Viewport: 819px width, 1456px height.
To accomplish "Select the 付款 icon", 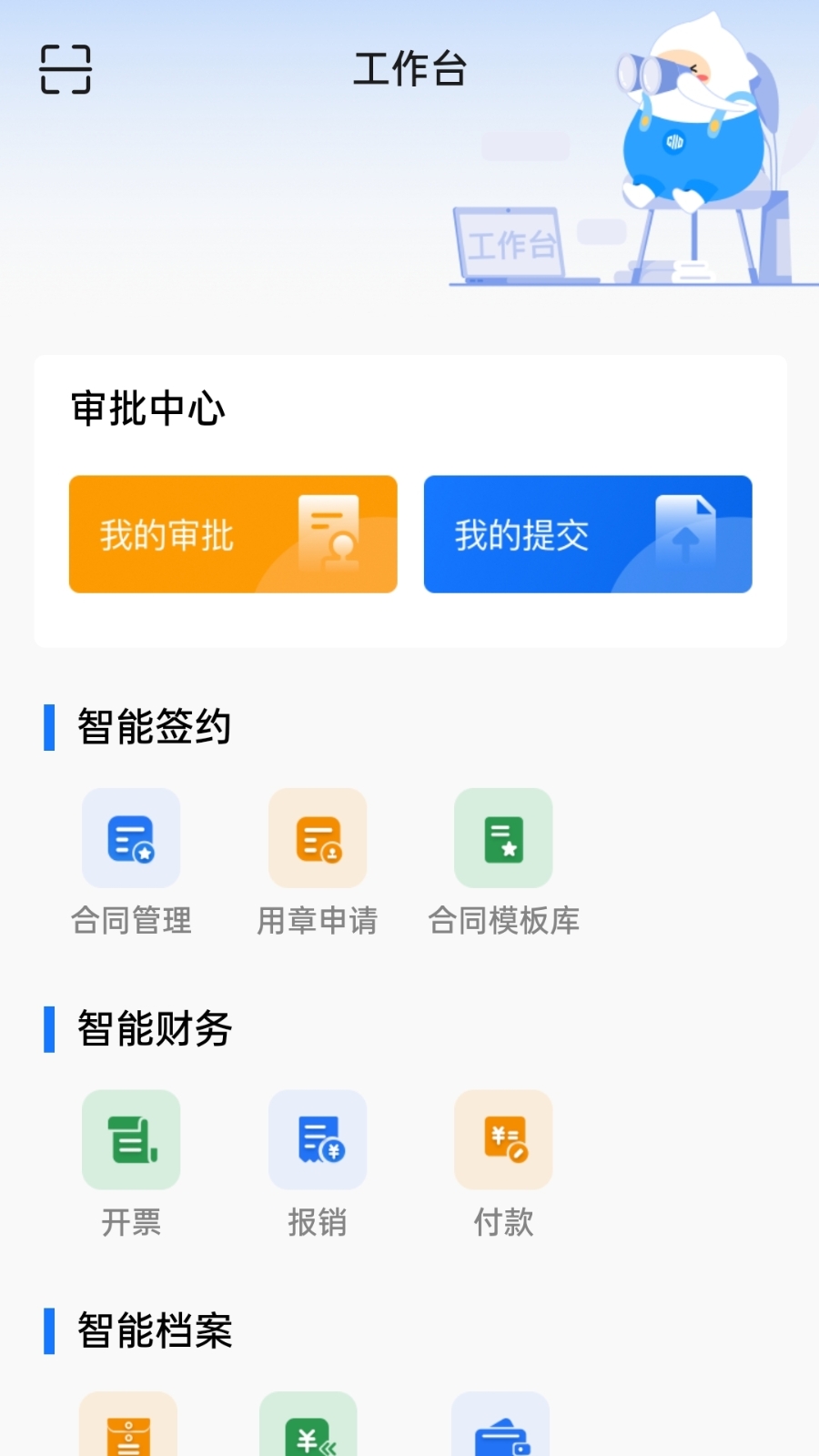I will click(503, 1140).
